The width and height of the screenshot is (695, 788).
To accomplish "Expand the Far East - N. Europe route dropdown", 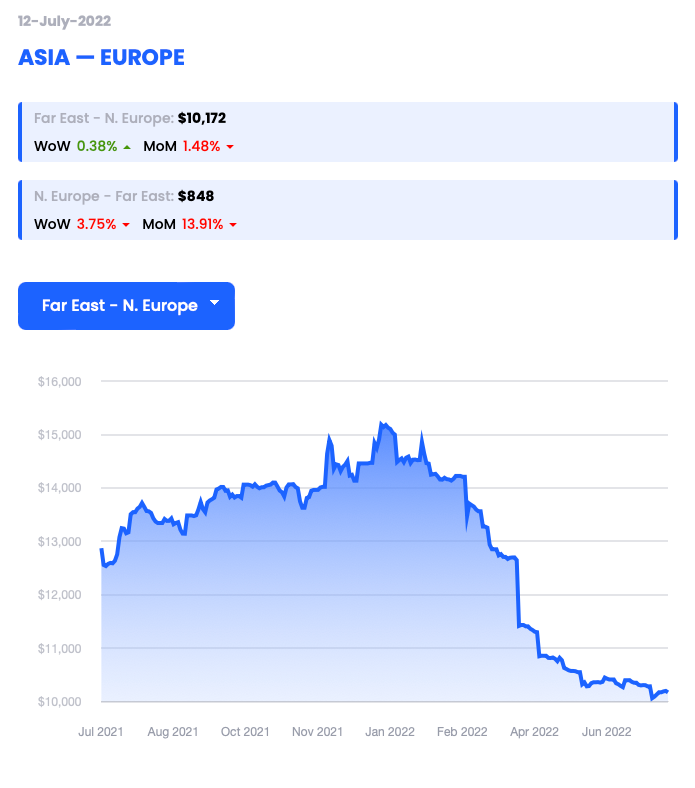I will [127, 306].
